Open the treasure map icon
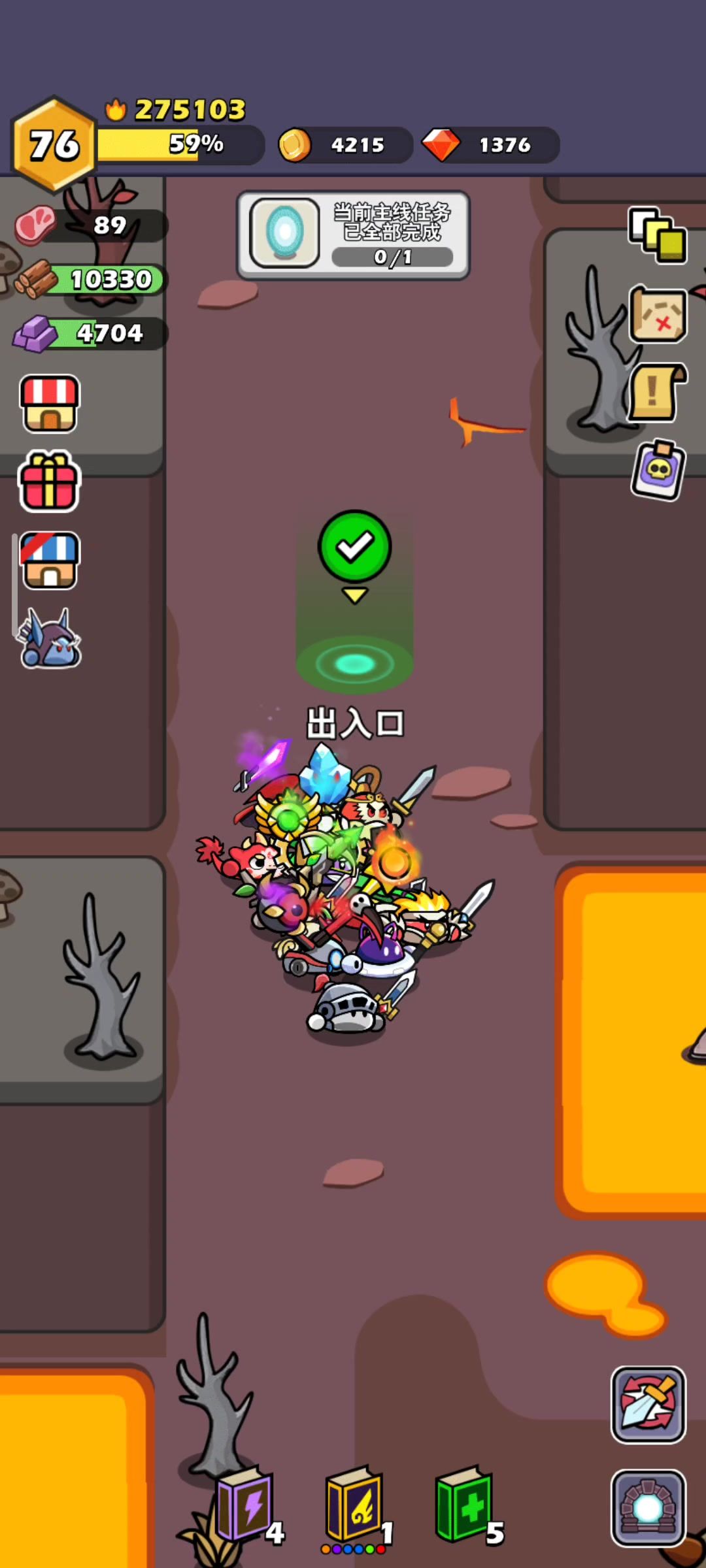 click(658, 315)
